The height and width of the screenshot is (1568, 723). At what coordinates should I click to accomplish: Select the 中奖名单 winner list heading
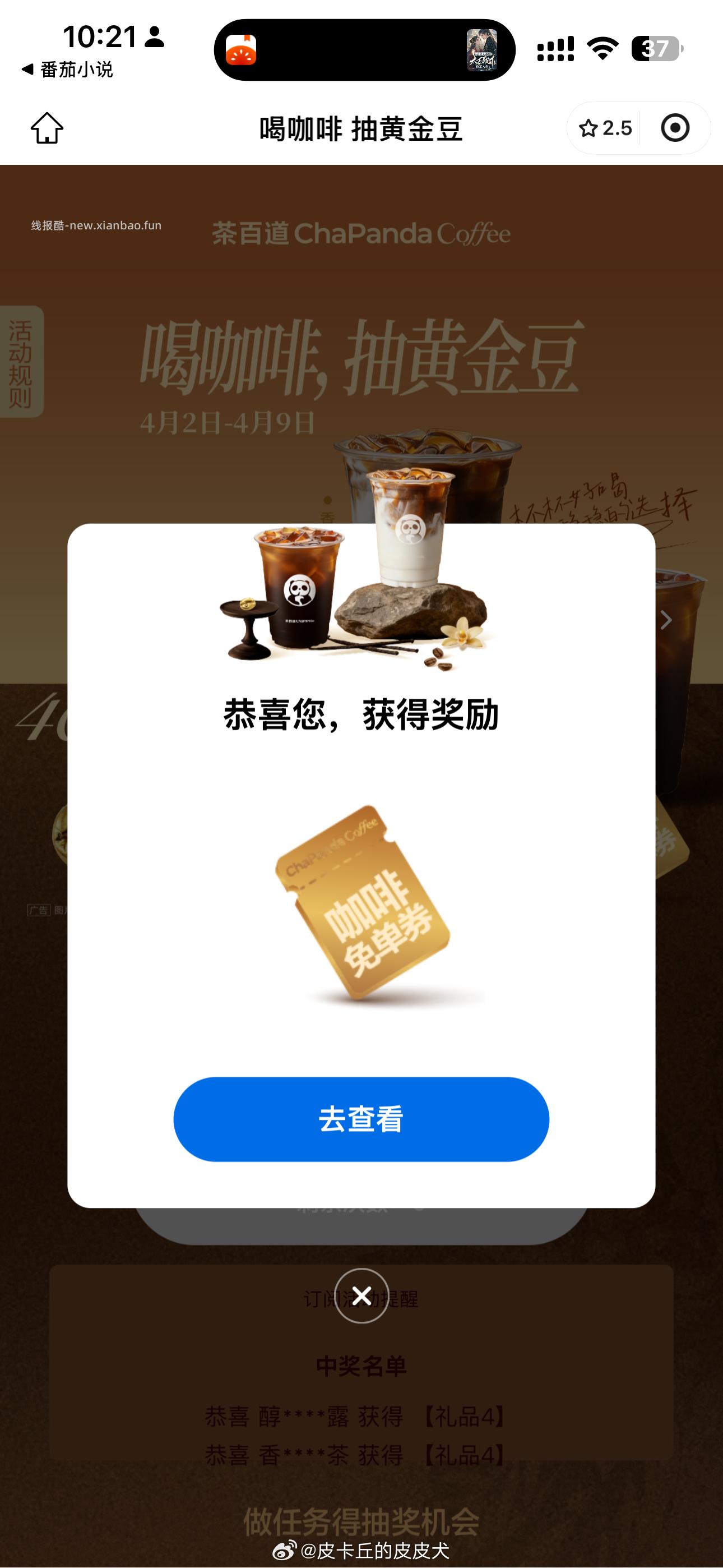(361, 1367)
